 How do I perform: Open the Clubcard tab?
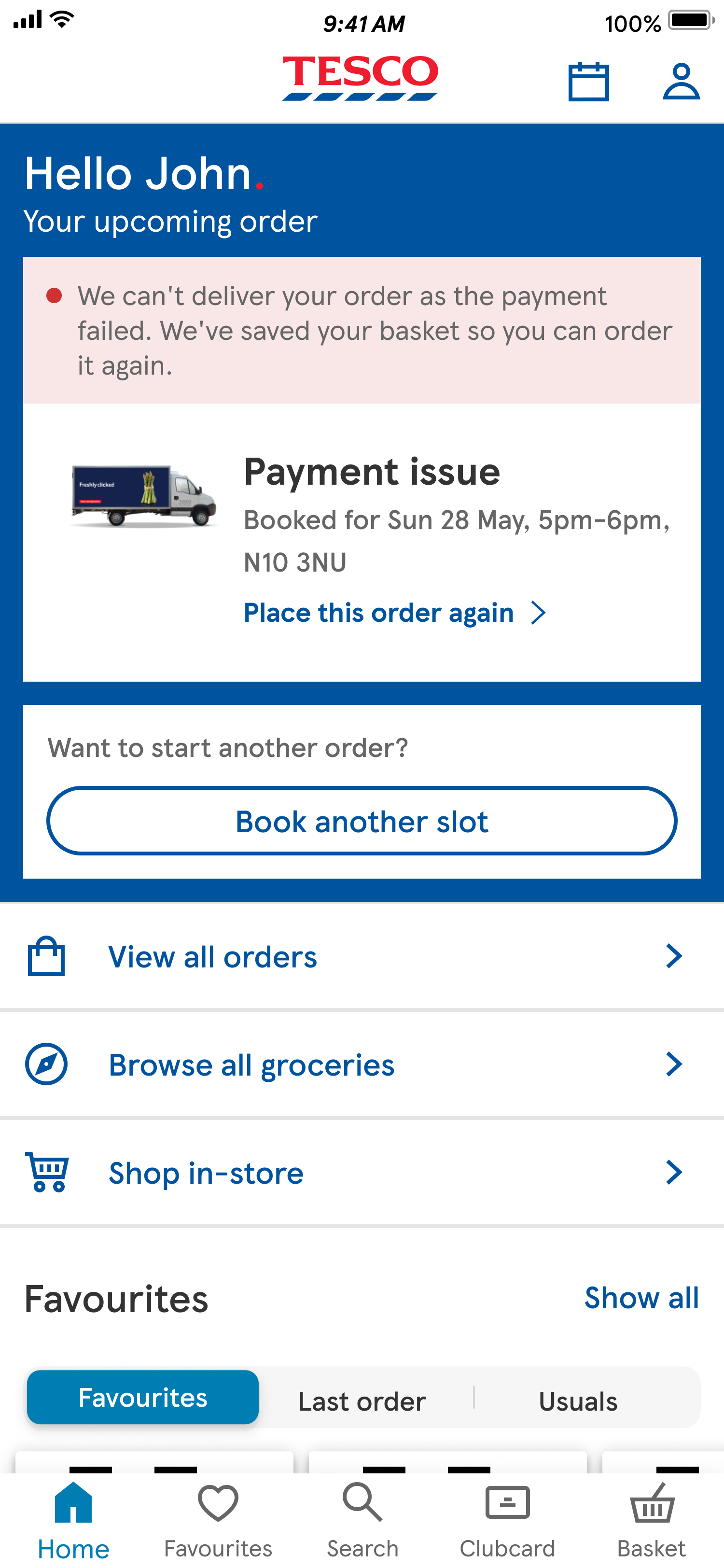[507, 1520]
